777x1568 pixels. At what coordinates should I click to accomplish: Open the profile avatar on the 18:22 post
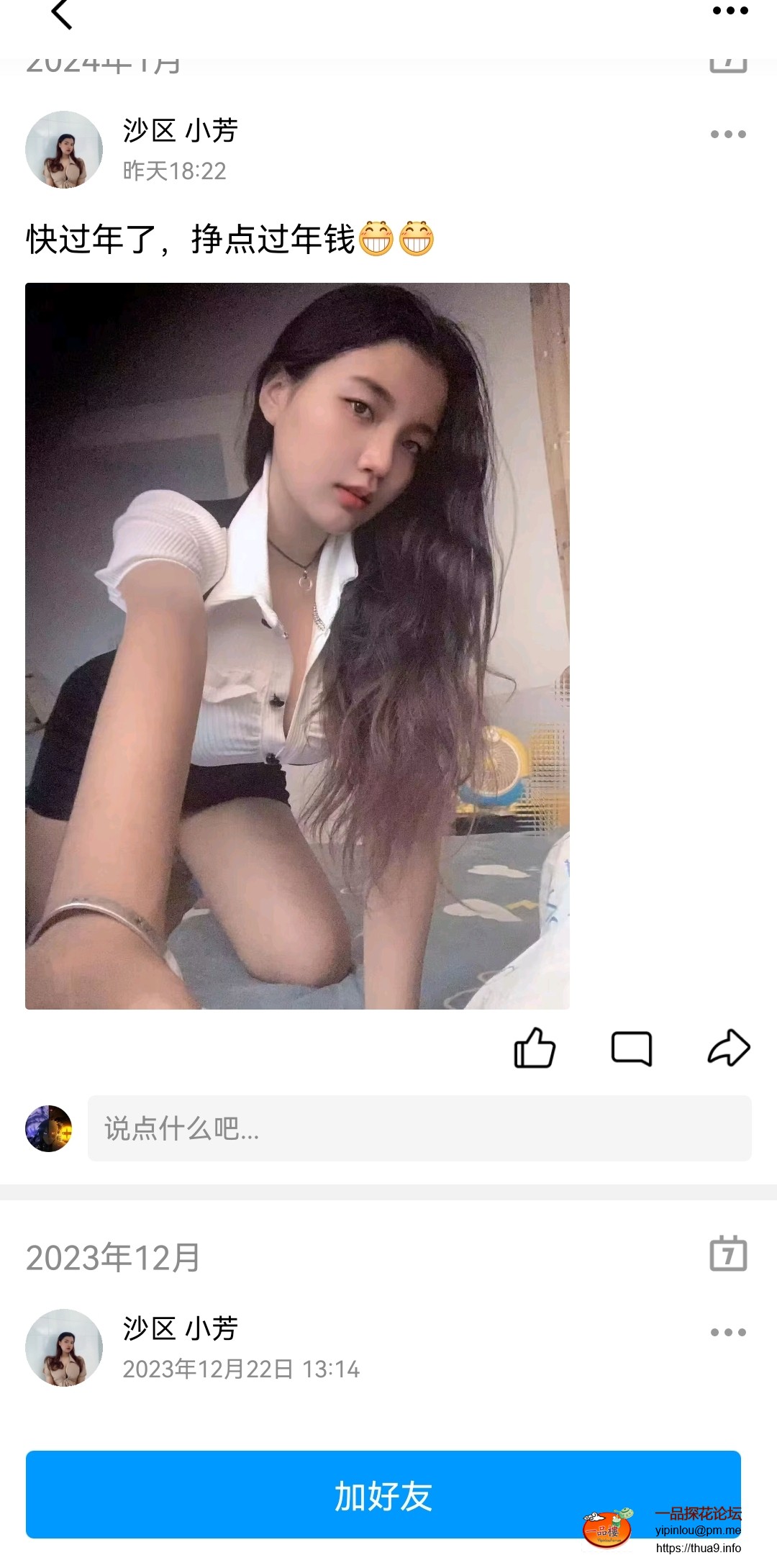[64, 150]
